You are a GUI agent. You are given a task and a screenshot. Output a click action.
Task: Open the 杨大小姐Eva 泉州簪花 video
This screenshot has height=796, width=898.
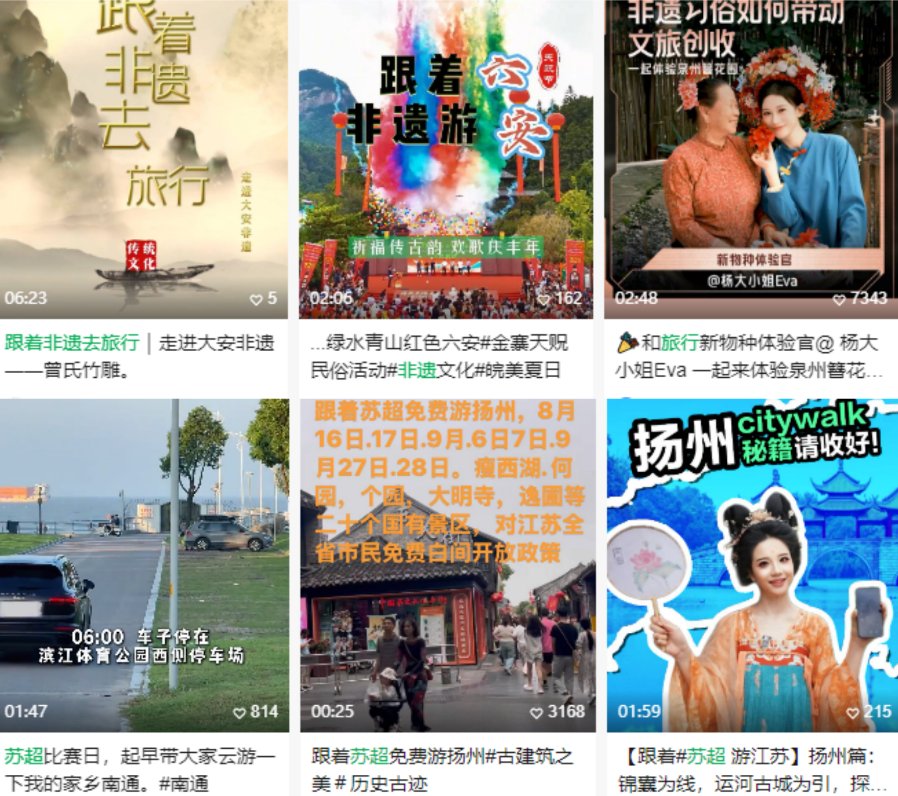(750, 160)
